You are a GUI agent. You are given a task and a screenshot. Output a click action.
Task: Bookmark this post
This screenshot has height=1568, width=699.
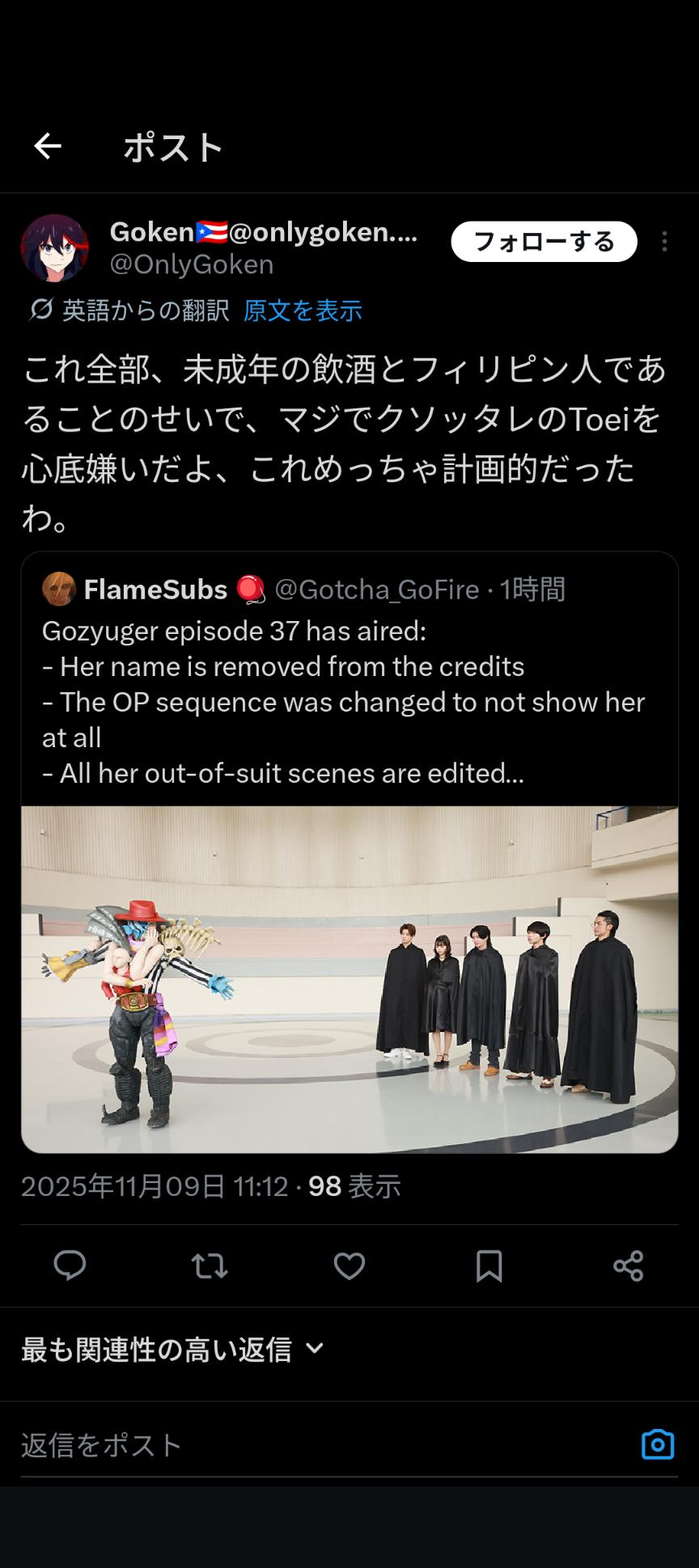click(x=489, y=1266)
